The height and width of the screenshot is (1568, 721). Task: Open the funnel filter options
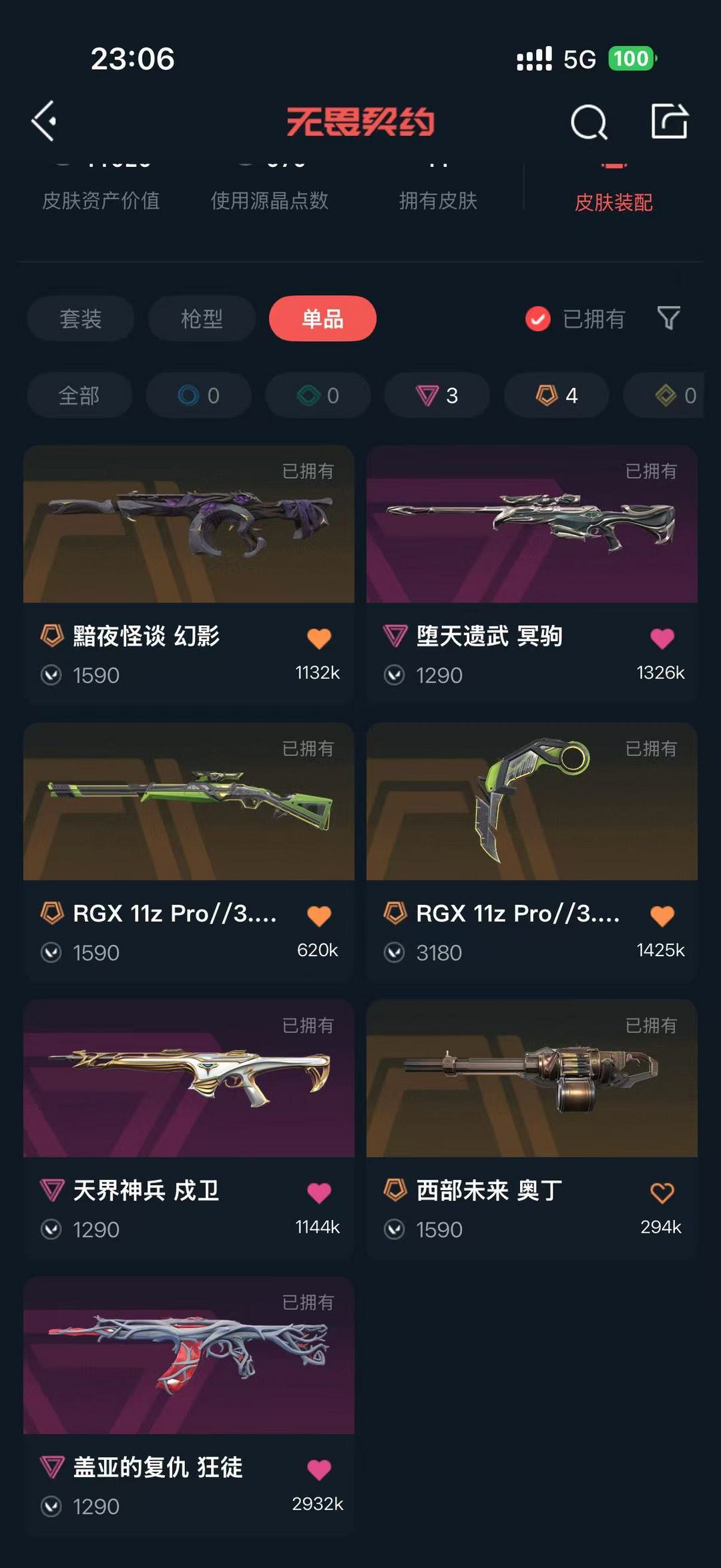[x=668, y=319]
